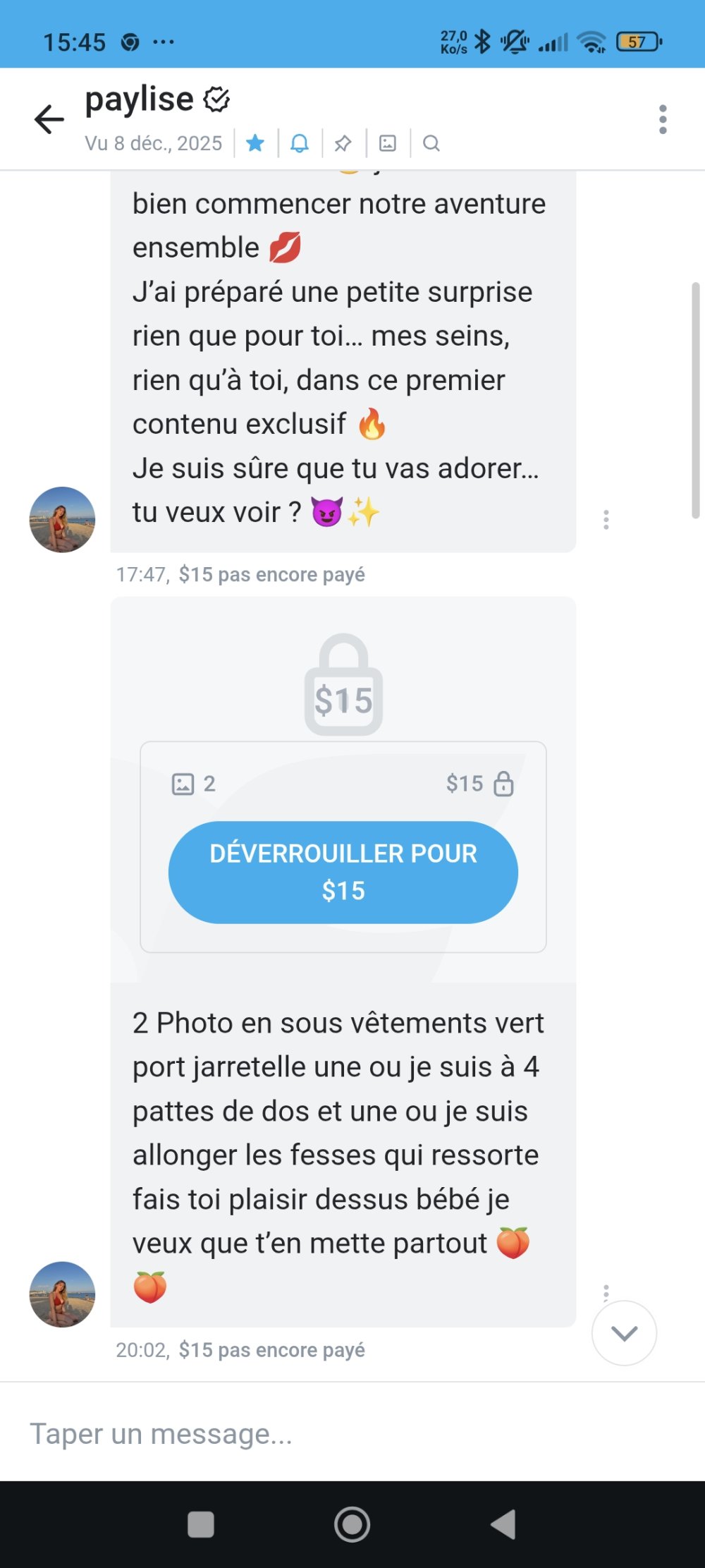Screen dimensions: 705x1568
Task: Tap the system home button
Action: (352, 1524)
